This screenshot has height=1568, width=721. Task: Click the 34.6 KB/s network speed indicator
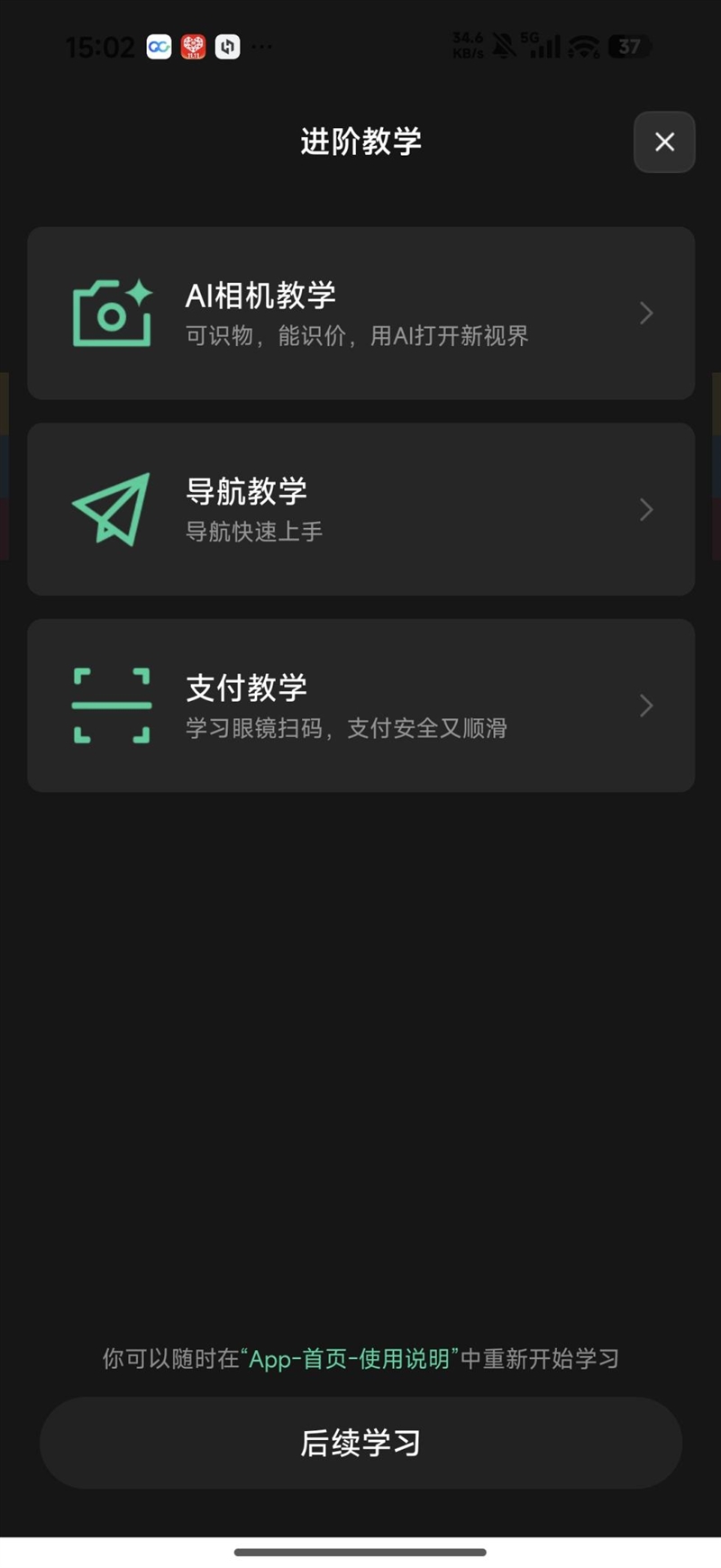click(x=468, y=45)
